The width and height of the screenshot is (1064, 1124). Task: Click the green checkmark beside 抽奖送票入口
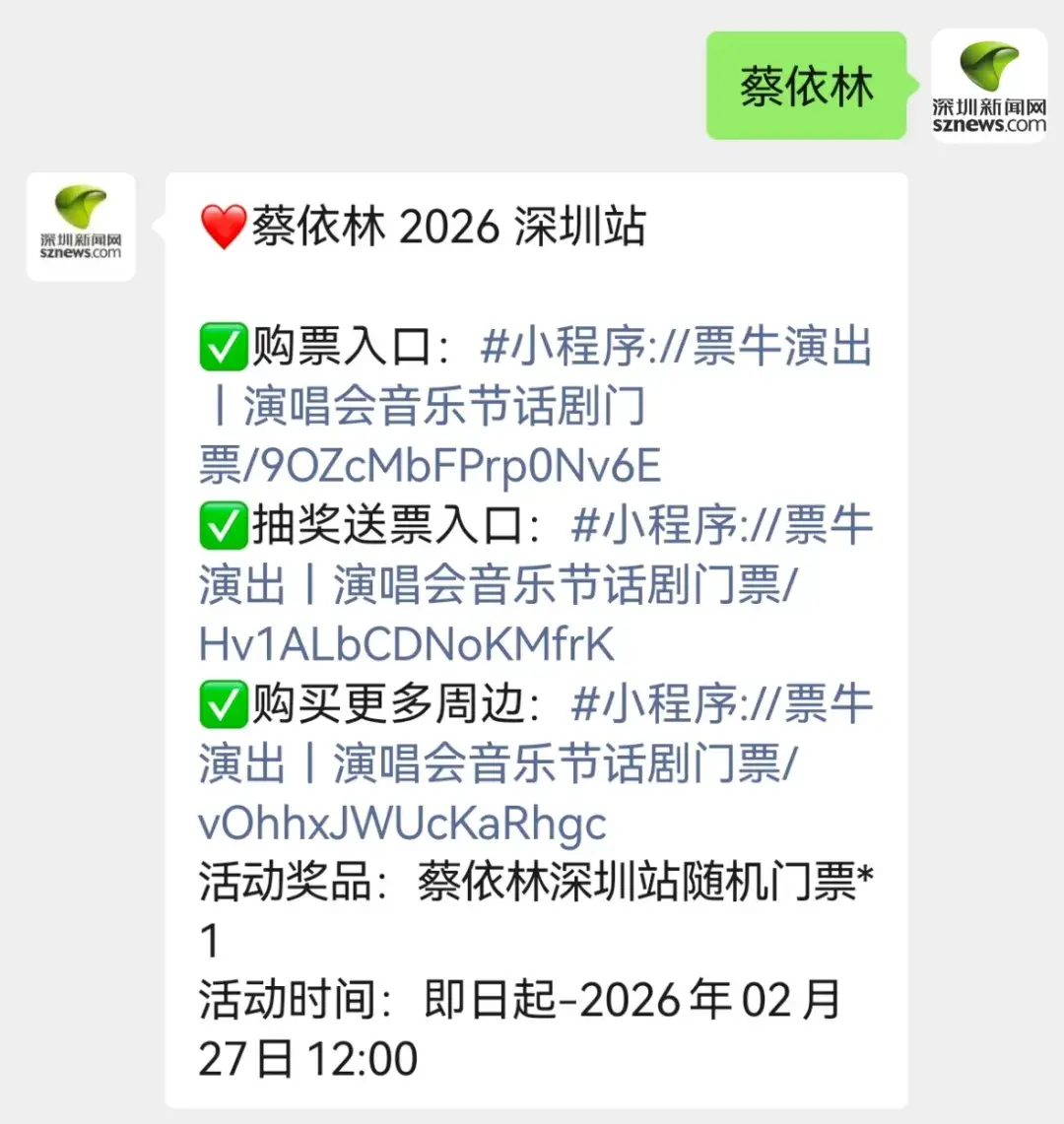point(224,525)
